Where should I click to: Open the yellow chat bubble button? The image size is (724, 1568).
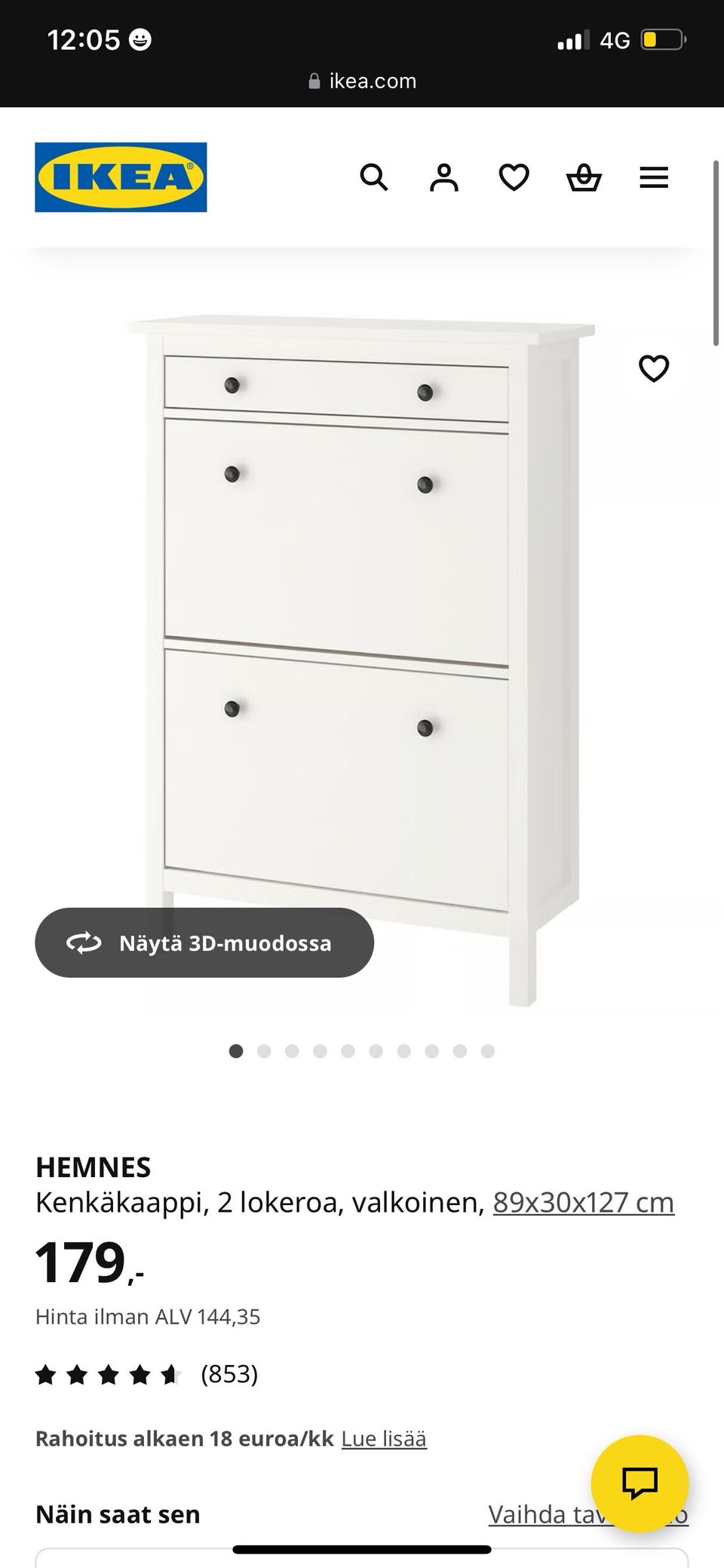(x=640, y=1483)
